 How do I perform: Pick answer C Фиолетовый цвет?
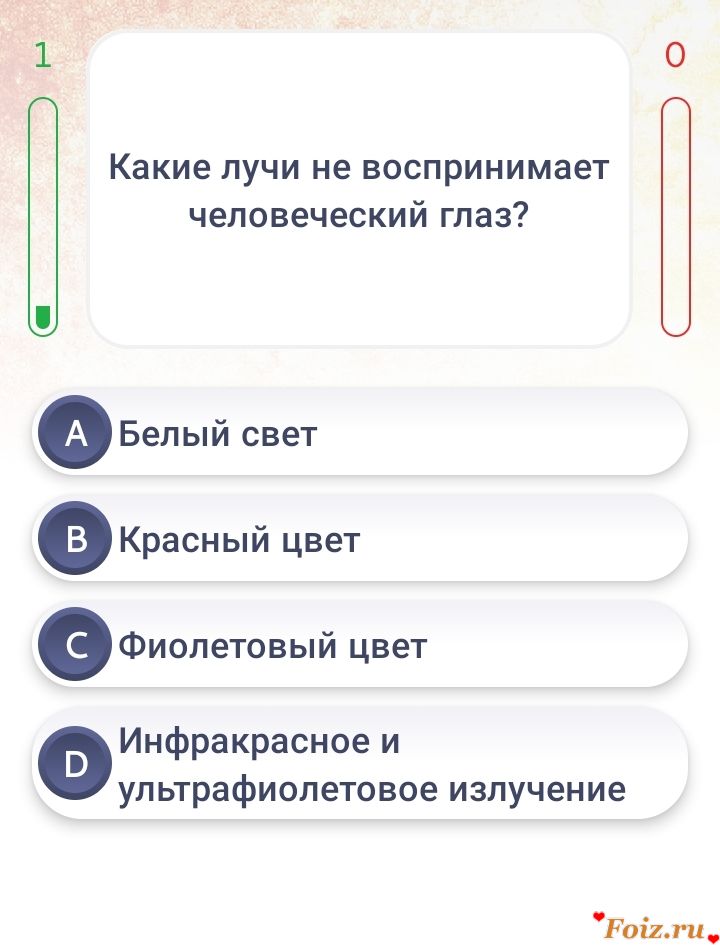(x=360, y=645)
